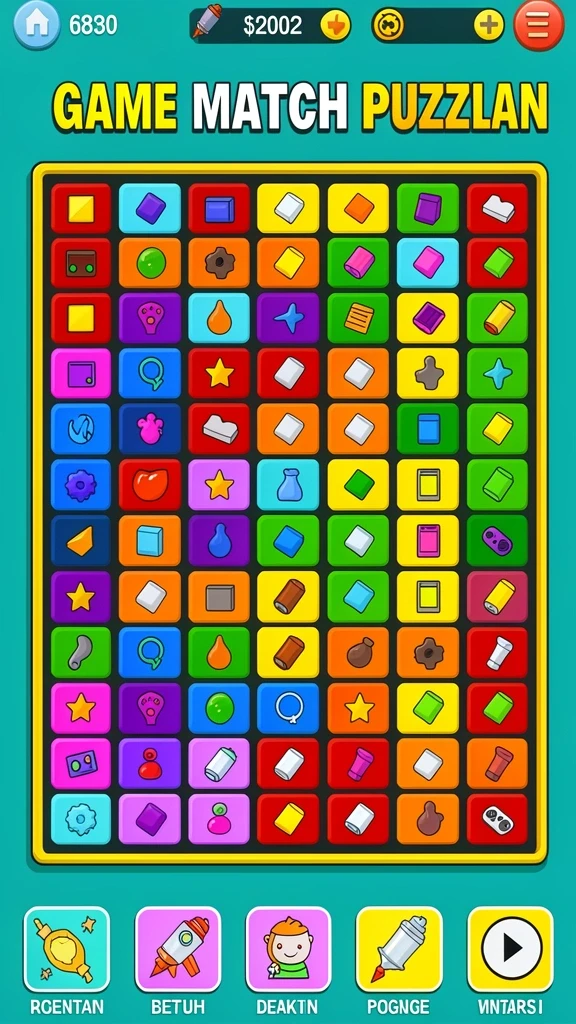This screenshot has width=576, height=1024.
Task: Activate the RCENTAN booster
Action: point(67,949)
